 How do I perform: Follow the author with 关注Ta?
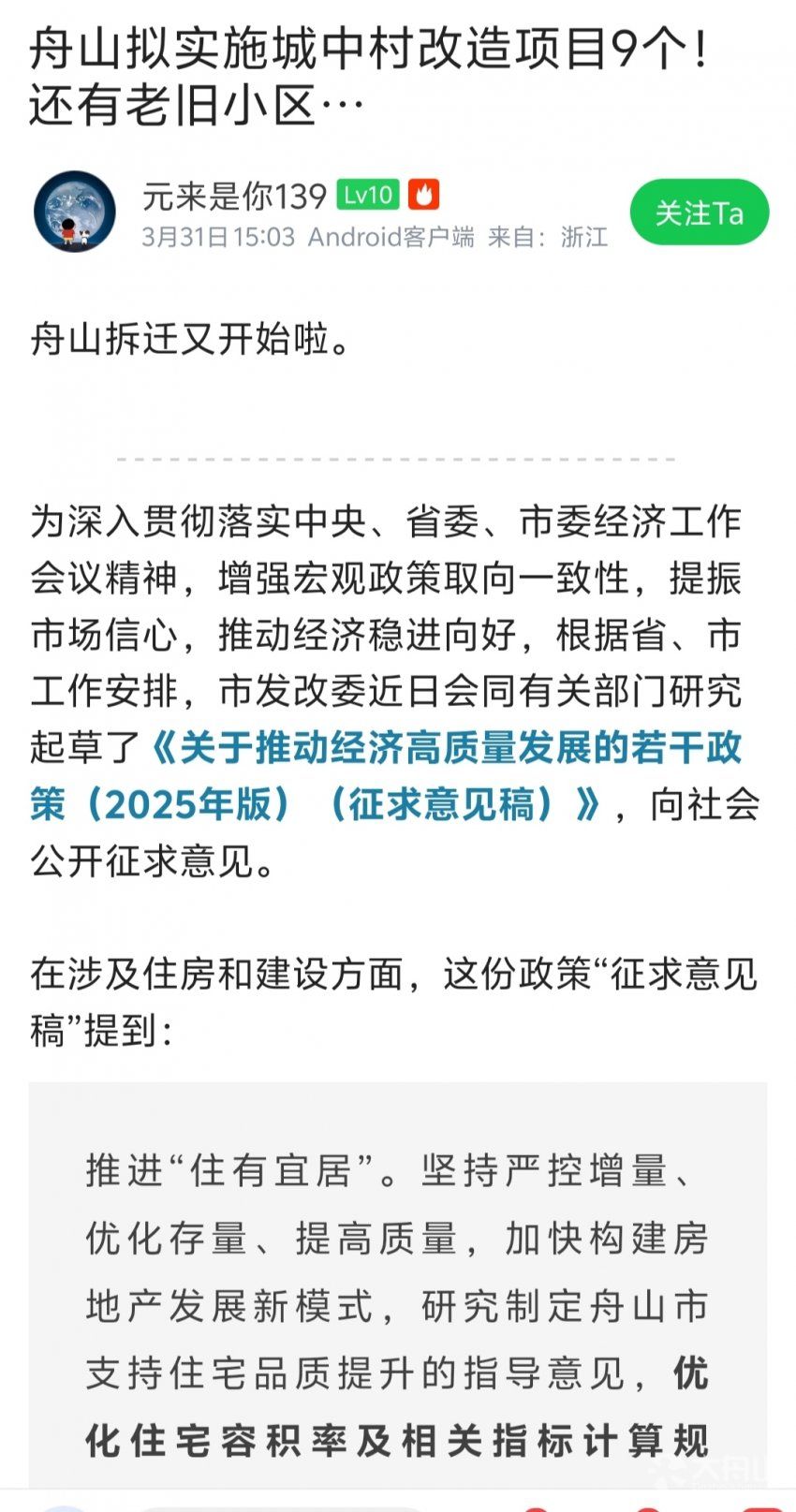pyautogui.click(x=699, y=213)
